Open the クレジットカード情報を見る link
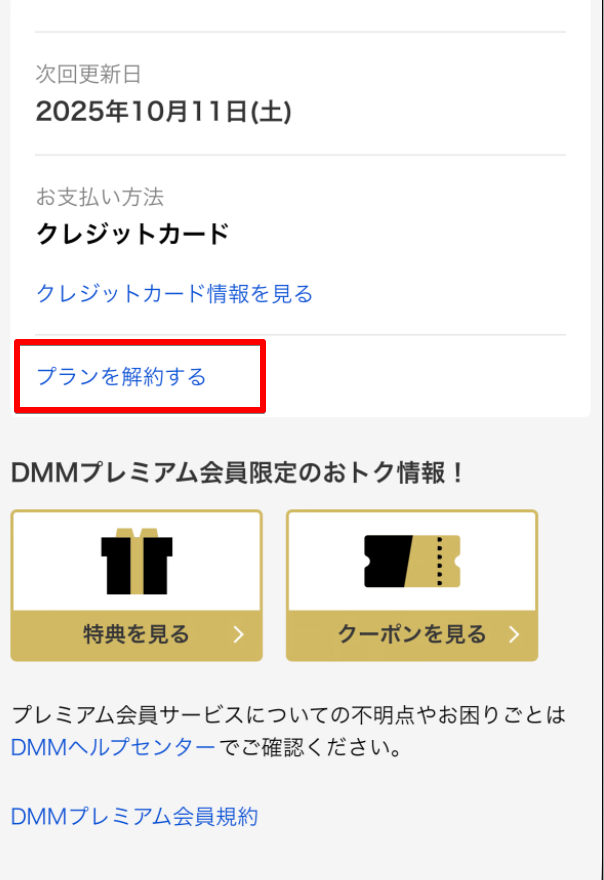Viewport: 604px width, 880px height. coord(174,294)
